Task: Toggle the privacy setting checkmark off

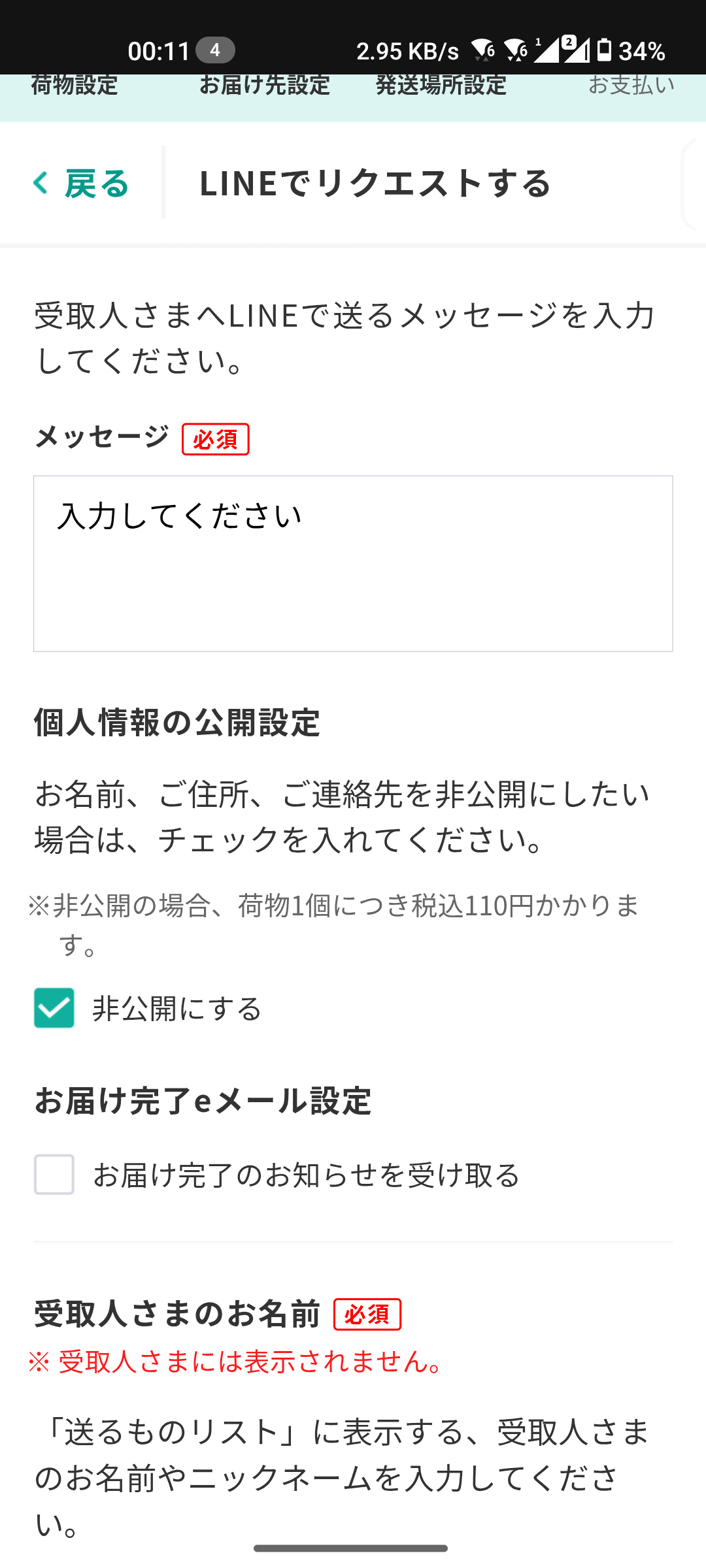Action: 54,1010
